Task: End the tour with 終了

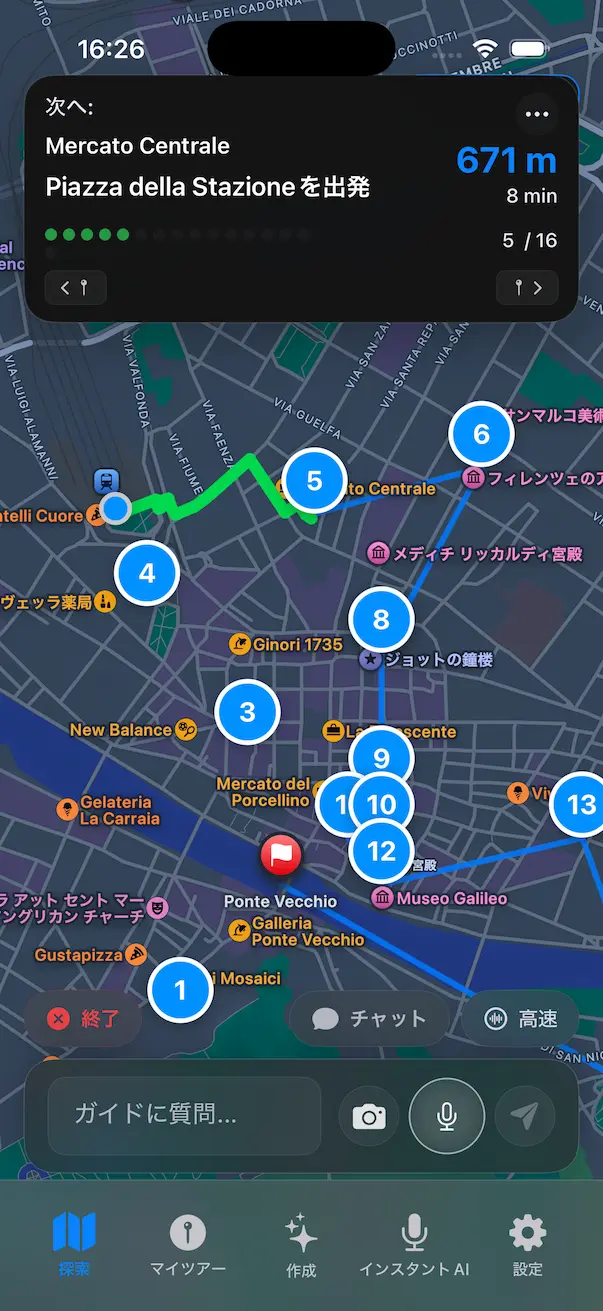Action: [x=84, y=1019]
